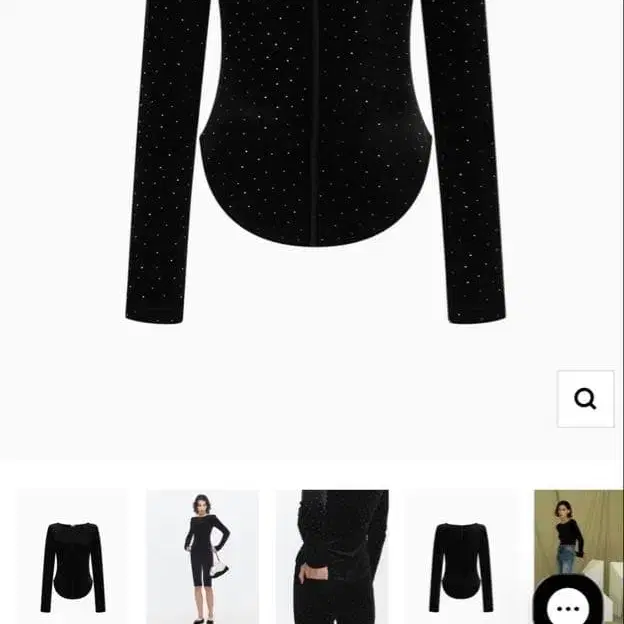Select the full-body model thumbnail
Viewport: 624px width, 624px height.
(202, 556)
